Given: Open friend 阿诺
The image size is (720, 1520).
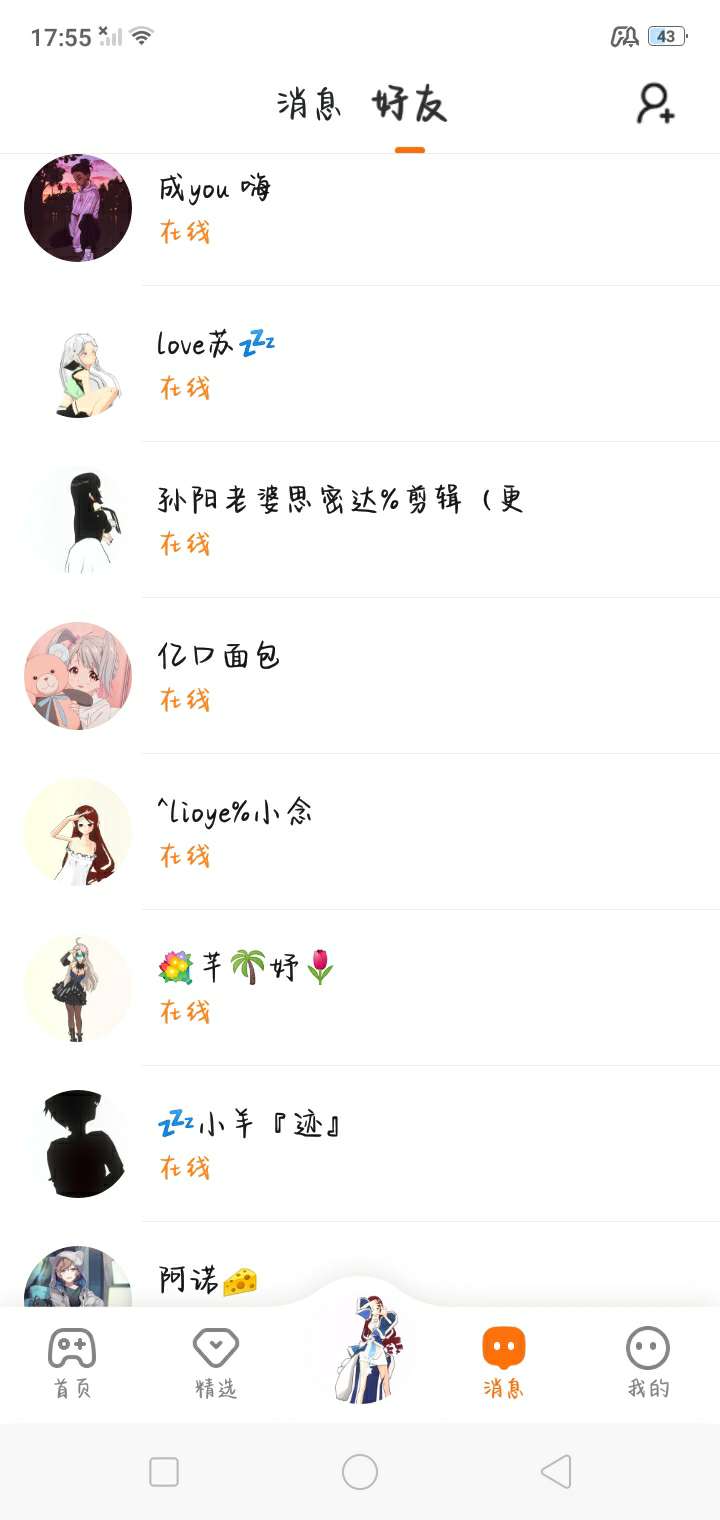Looking at the screenshot, I should pyautogui.click(x=360, y=1278).
